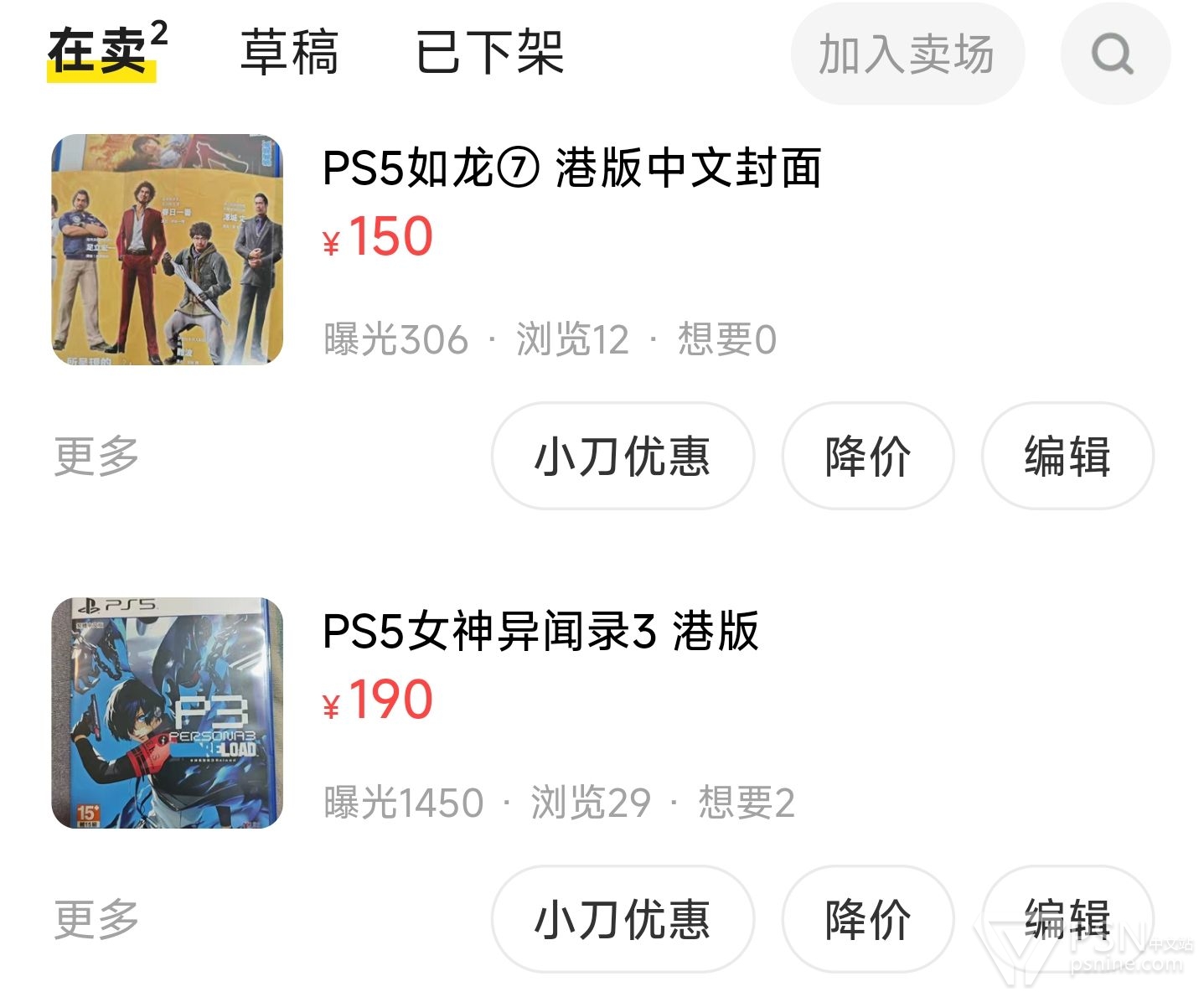The height and width of the screenshot is (997, 1204).
Task: Open the PS5女神异闻录3 listing thumbnail
Action: tap(168, 713)
